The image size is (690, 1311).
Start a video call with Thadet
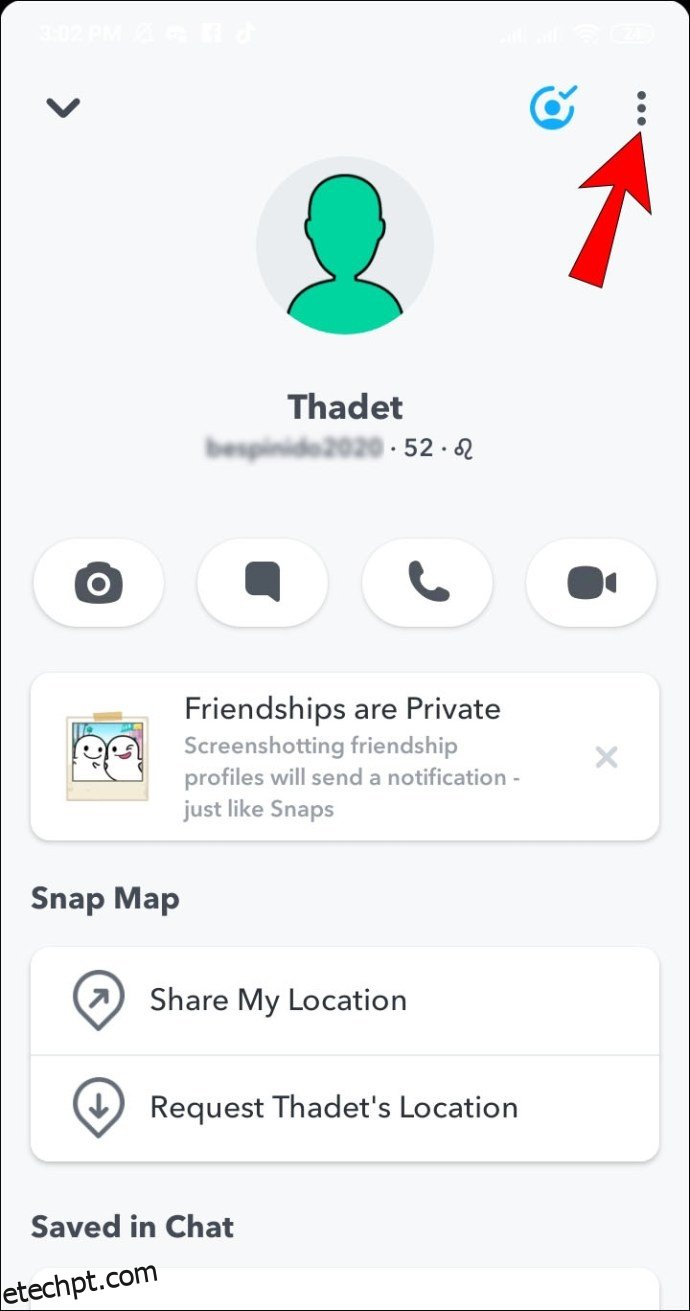pos(591,582)
